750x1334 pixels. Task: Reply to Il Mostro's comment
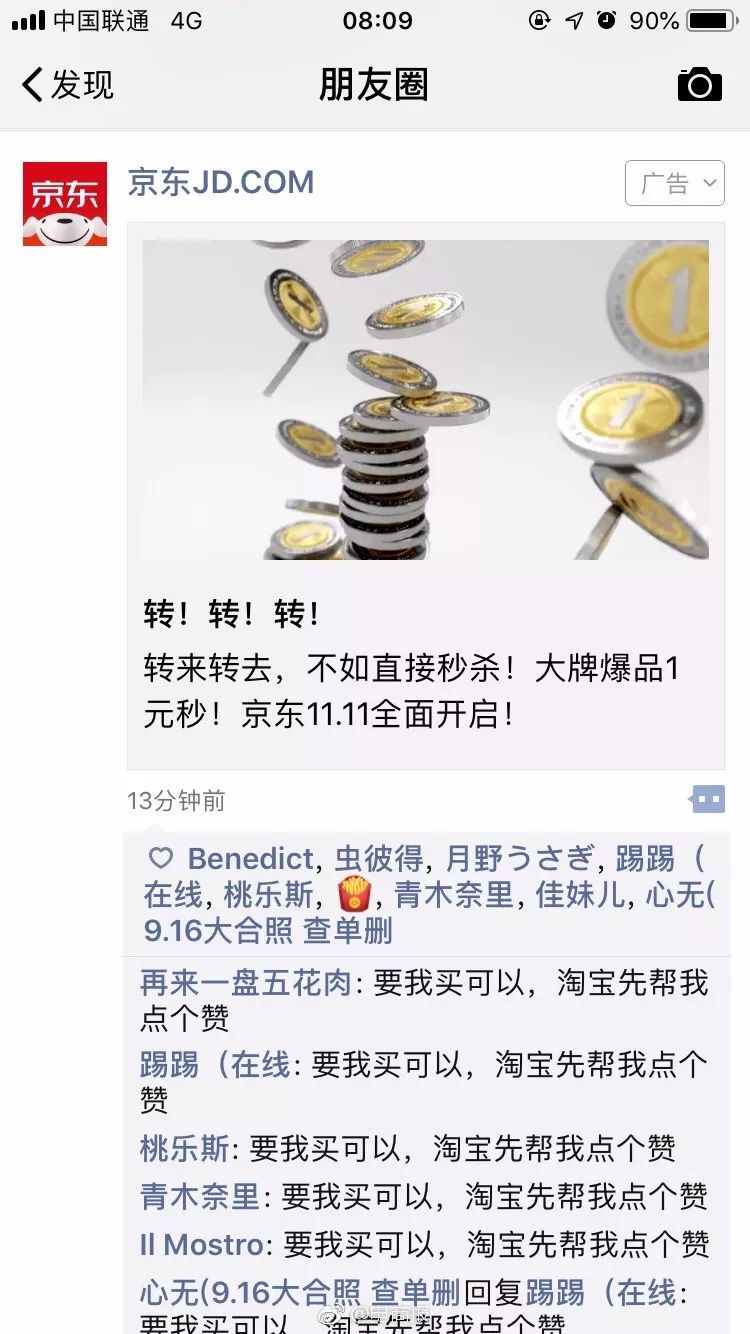click(x=496, y=1244)
